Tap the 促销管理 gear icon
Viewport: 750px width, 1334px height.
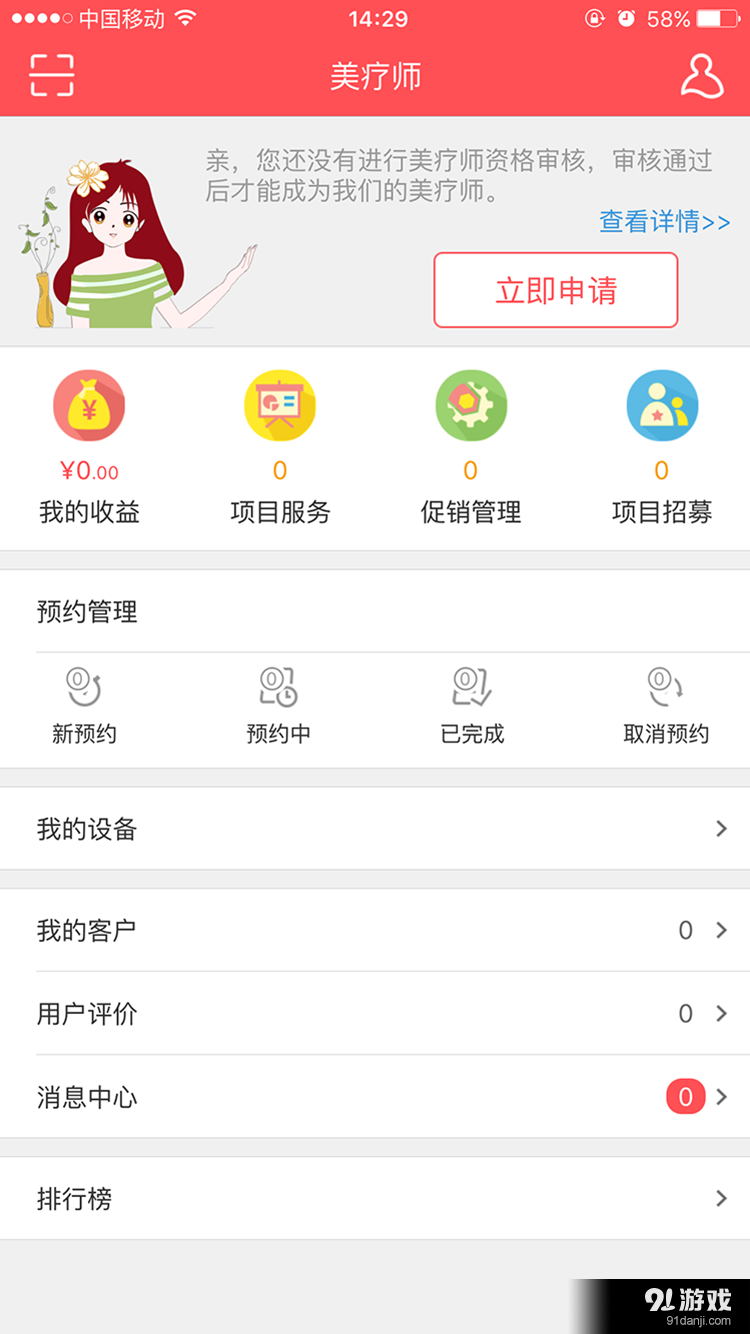point(471,405)
